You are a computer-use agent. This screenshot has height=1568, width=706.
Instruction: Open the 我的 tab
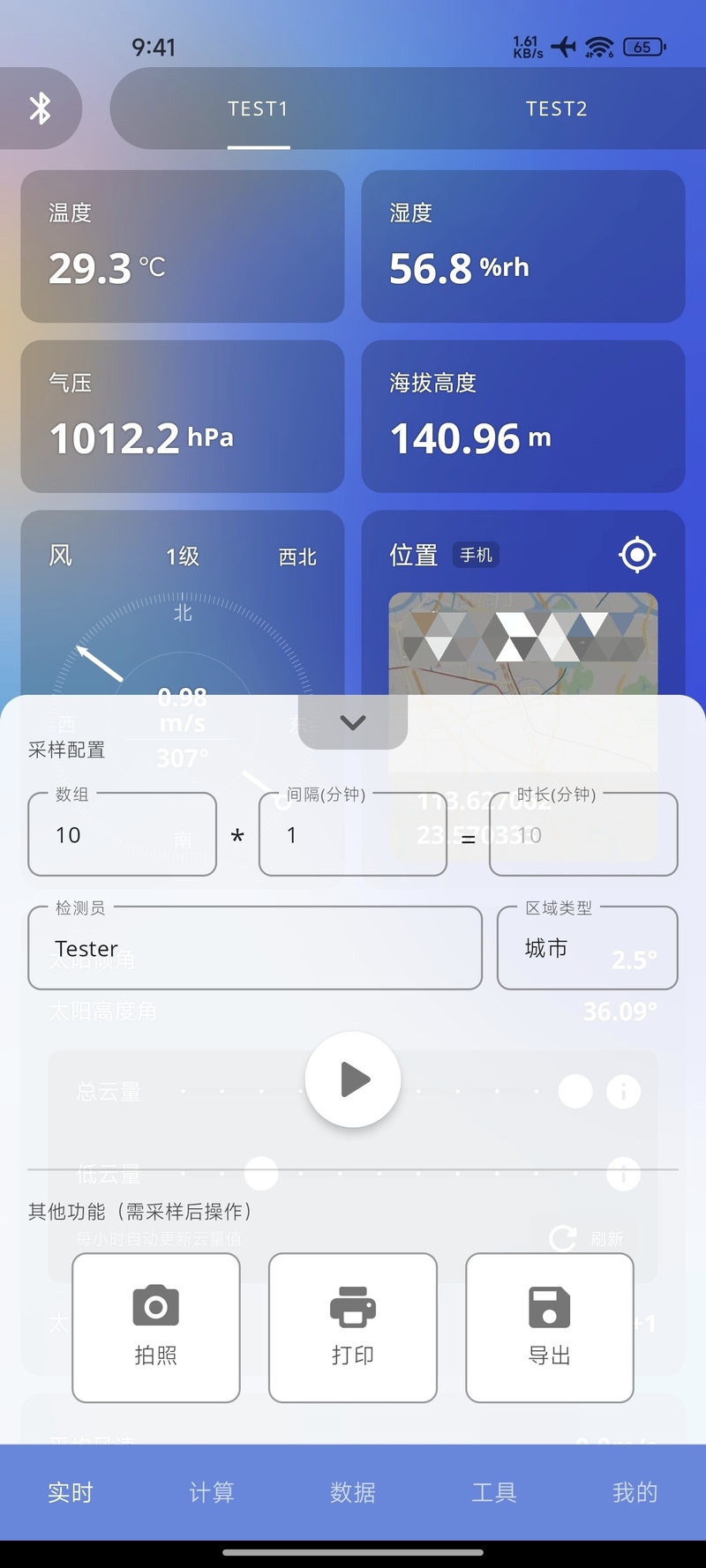(x=635, y=1492)
